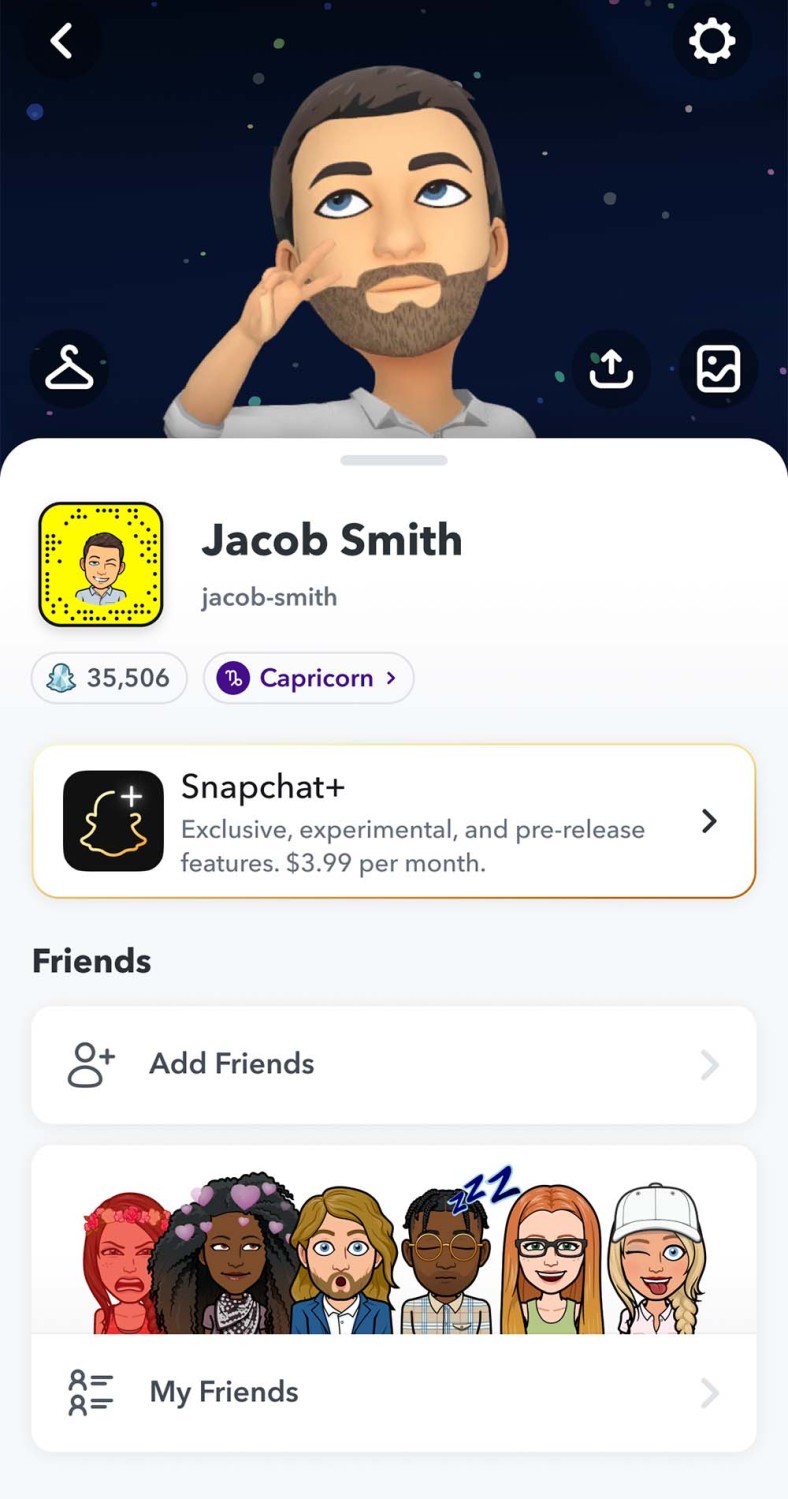
Task: Open the Snapcode next to Jacob Smith
Action: 101,565
